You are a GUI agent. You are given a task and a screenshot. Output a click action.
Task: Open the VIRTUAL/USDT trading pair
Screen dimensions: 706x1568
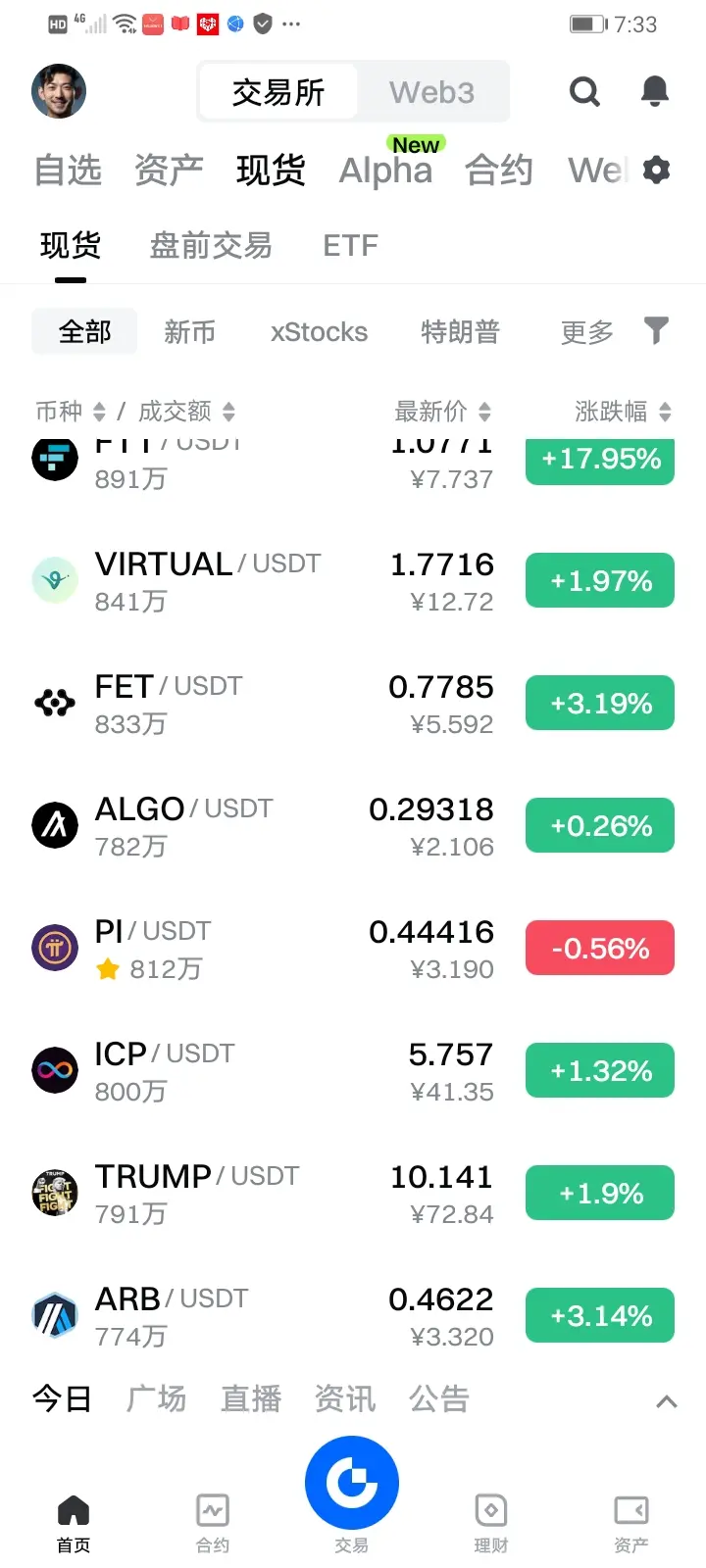click(353, 581)
